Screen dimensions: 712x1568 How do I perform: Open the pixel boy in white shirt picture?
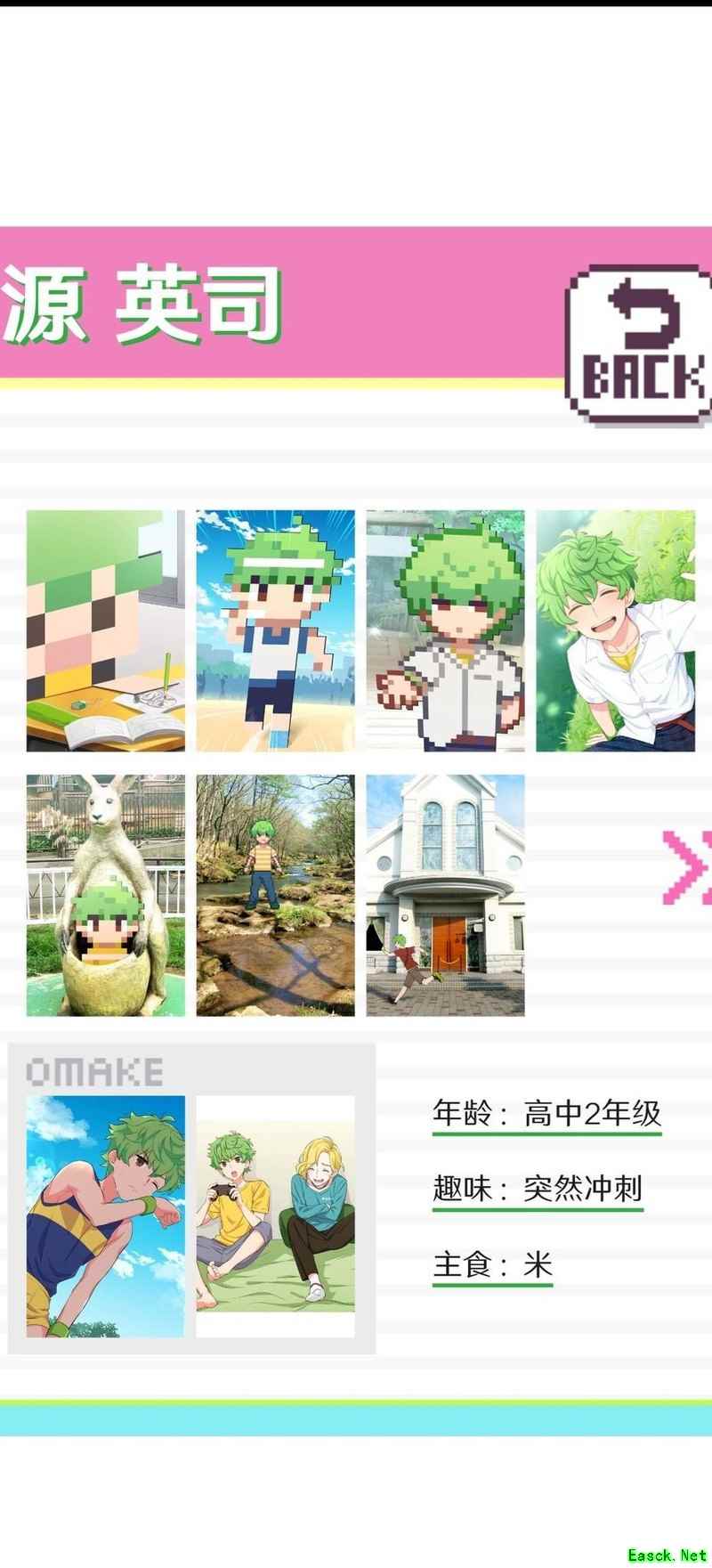point(445,630)
